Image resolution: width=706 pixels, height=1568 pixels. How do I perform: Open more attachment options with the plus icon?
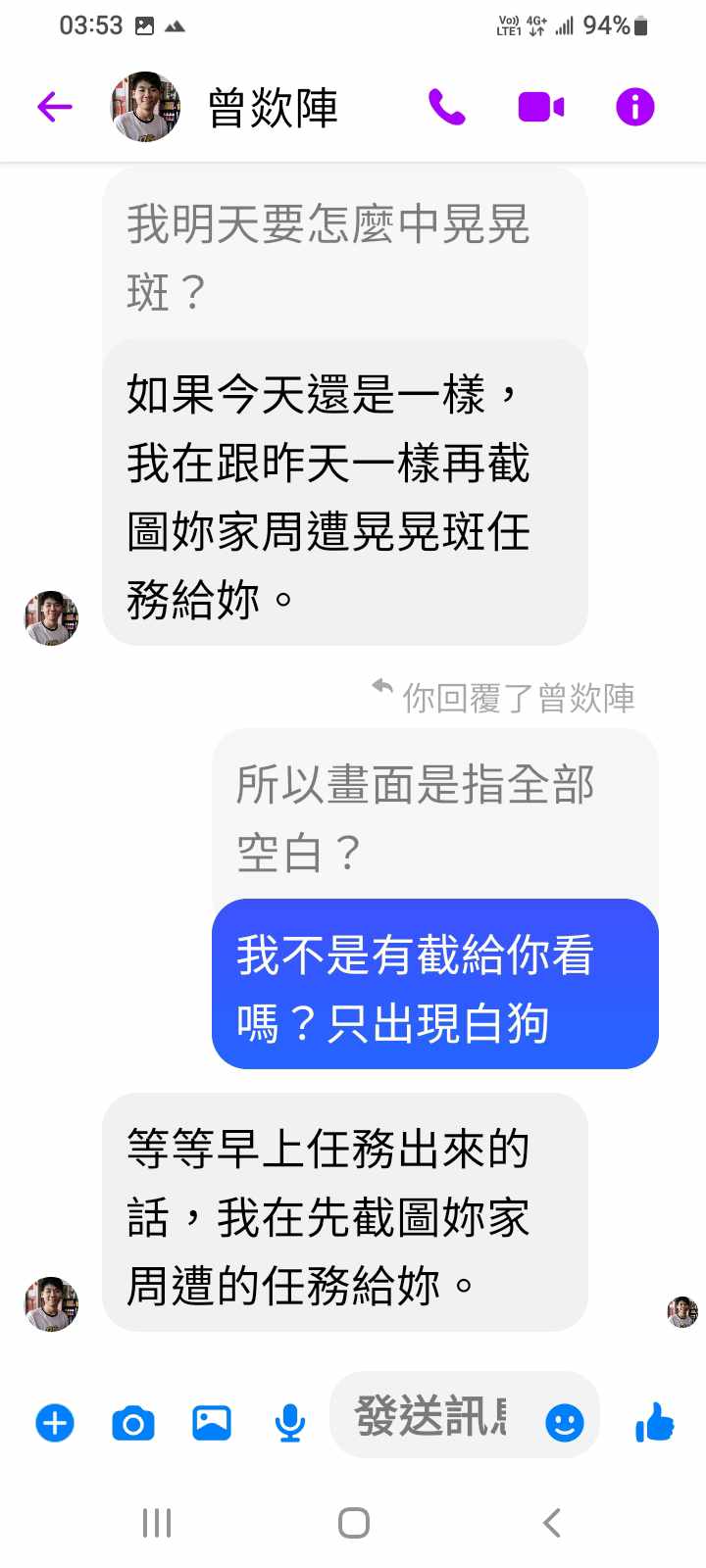55,1422
